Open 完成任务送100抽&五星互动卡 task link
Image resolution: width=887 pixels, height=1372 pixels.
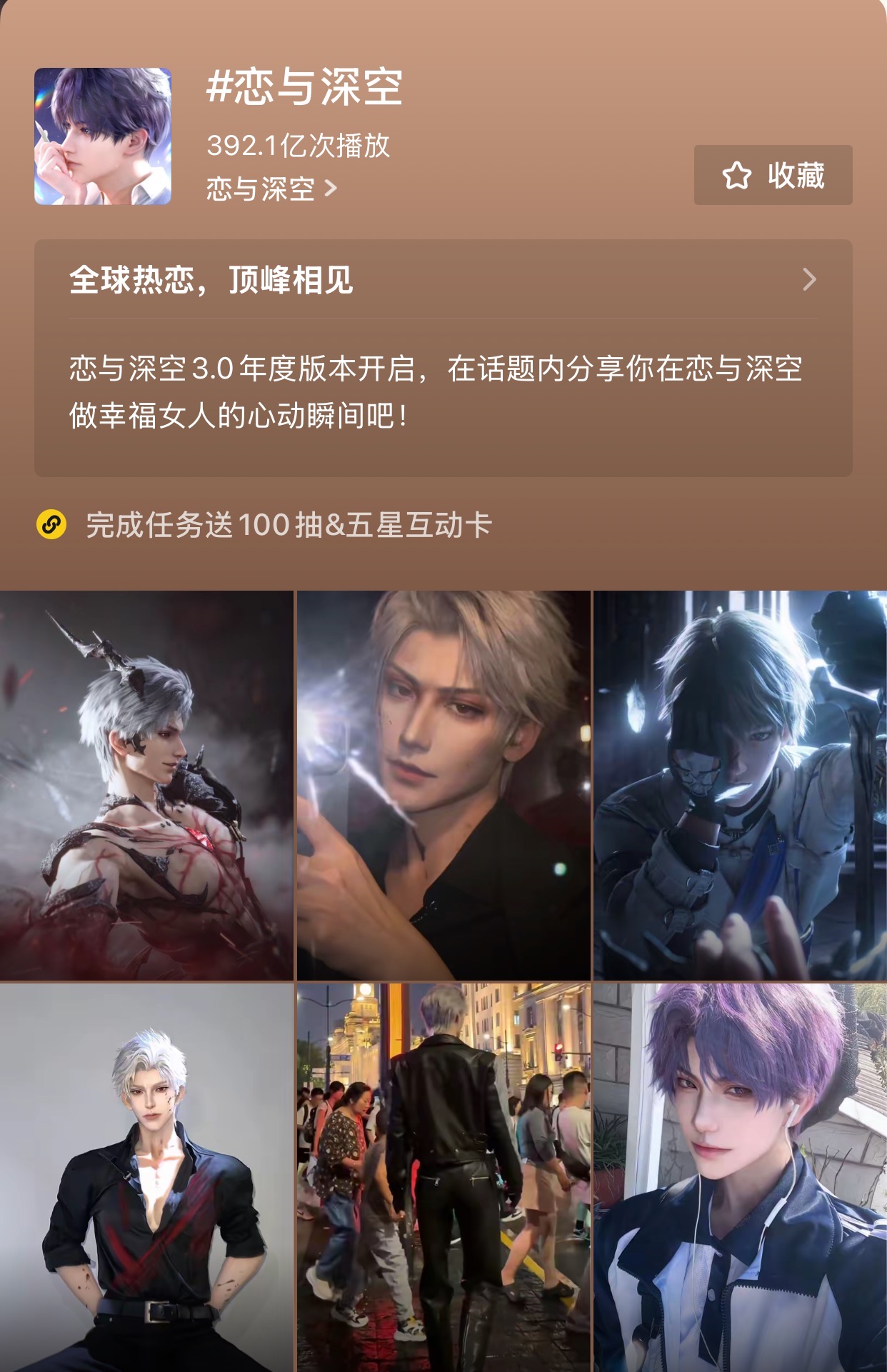tap(288, 525)
